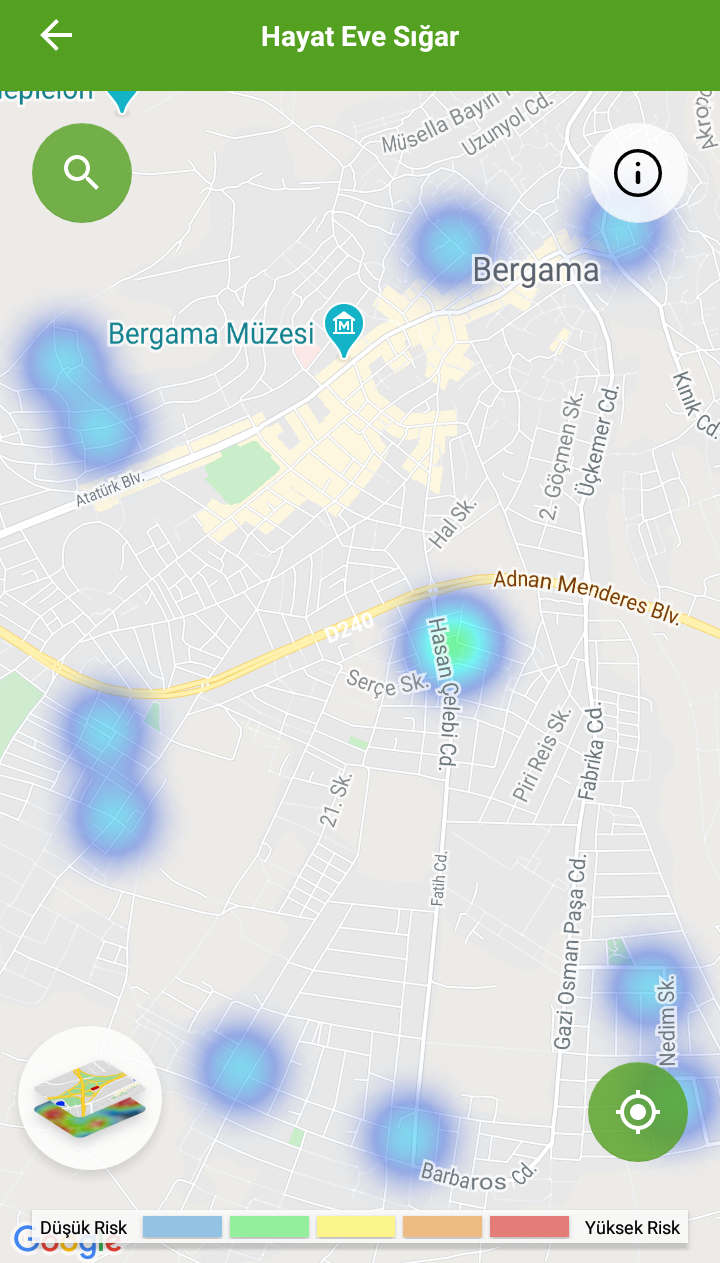The image size is (720, 1263).
Task: Tap the Bergama Müzesi map marker
Action: click(345, 327)
